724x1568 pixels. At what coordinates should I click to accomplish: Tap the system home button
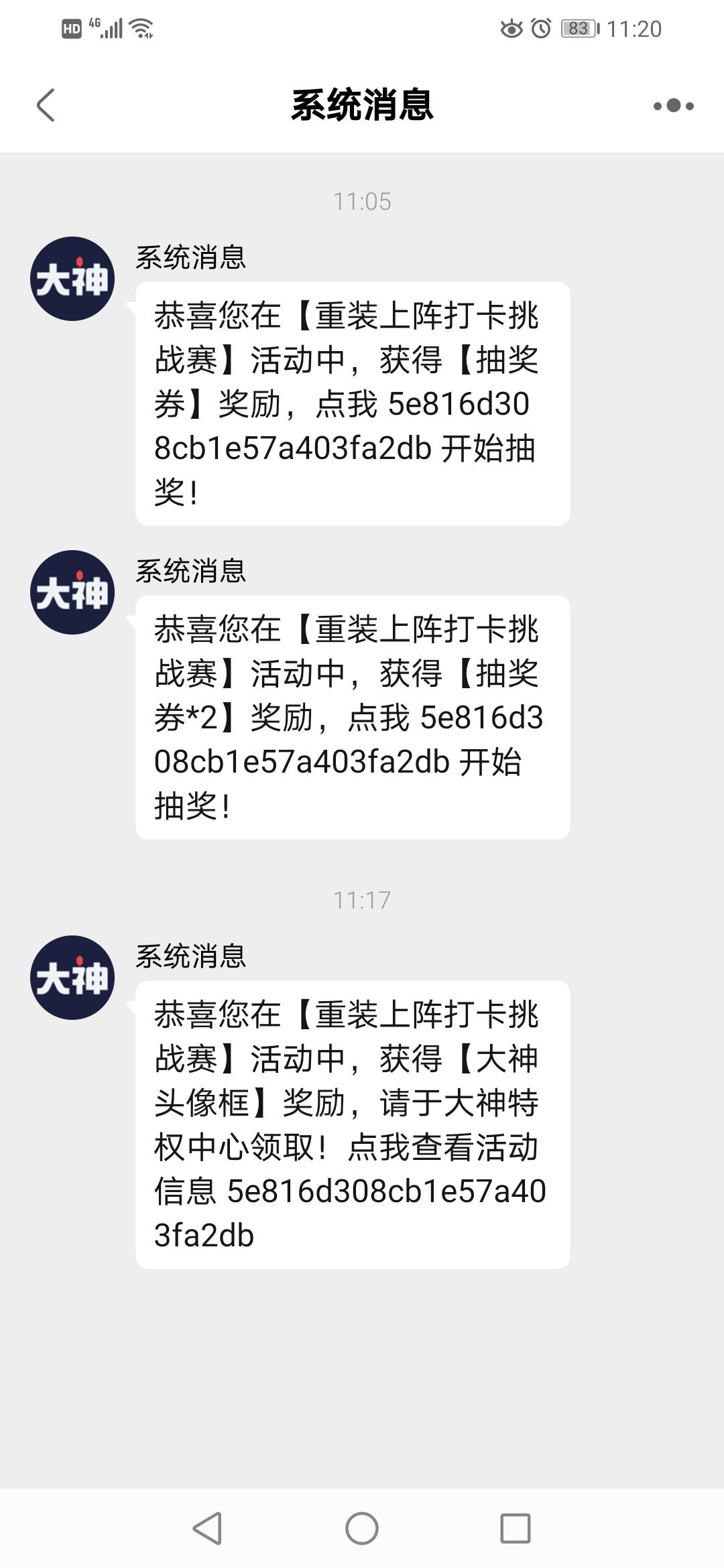coord(362,1529)
